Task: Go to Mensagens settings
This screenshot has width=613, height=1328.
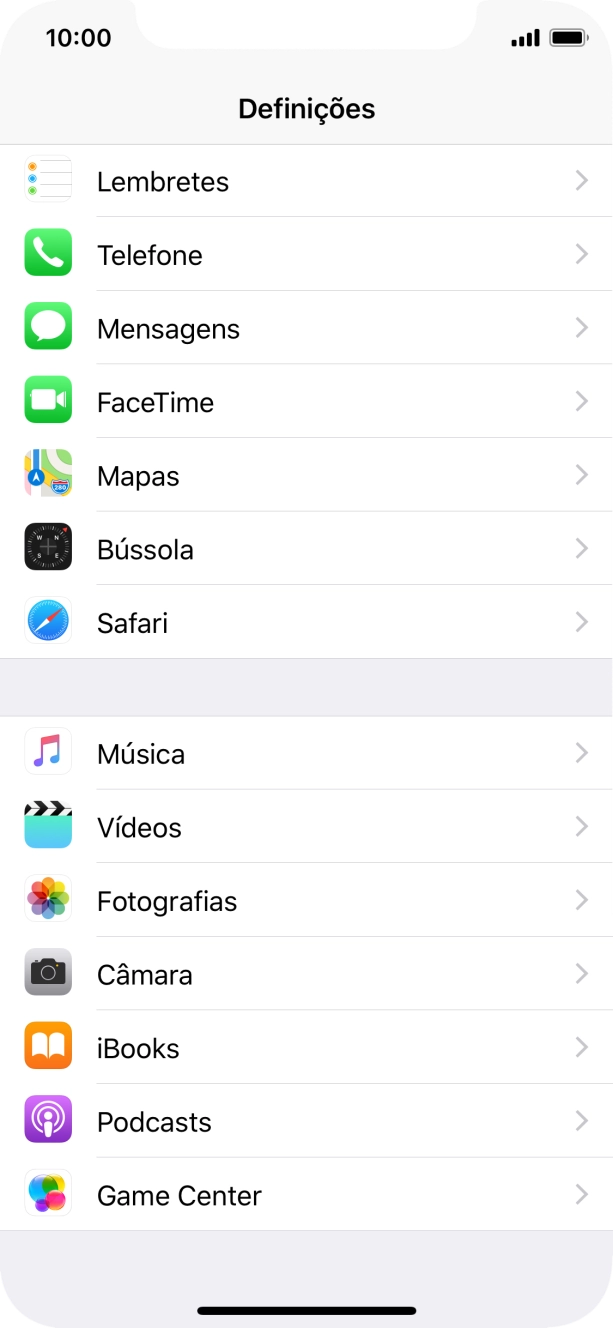Action: (306, 329)
